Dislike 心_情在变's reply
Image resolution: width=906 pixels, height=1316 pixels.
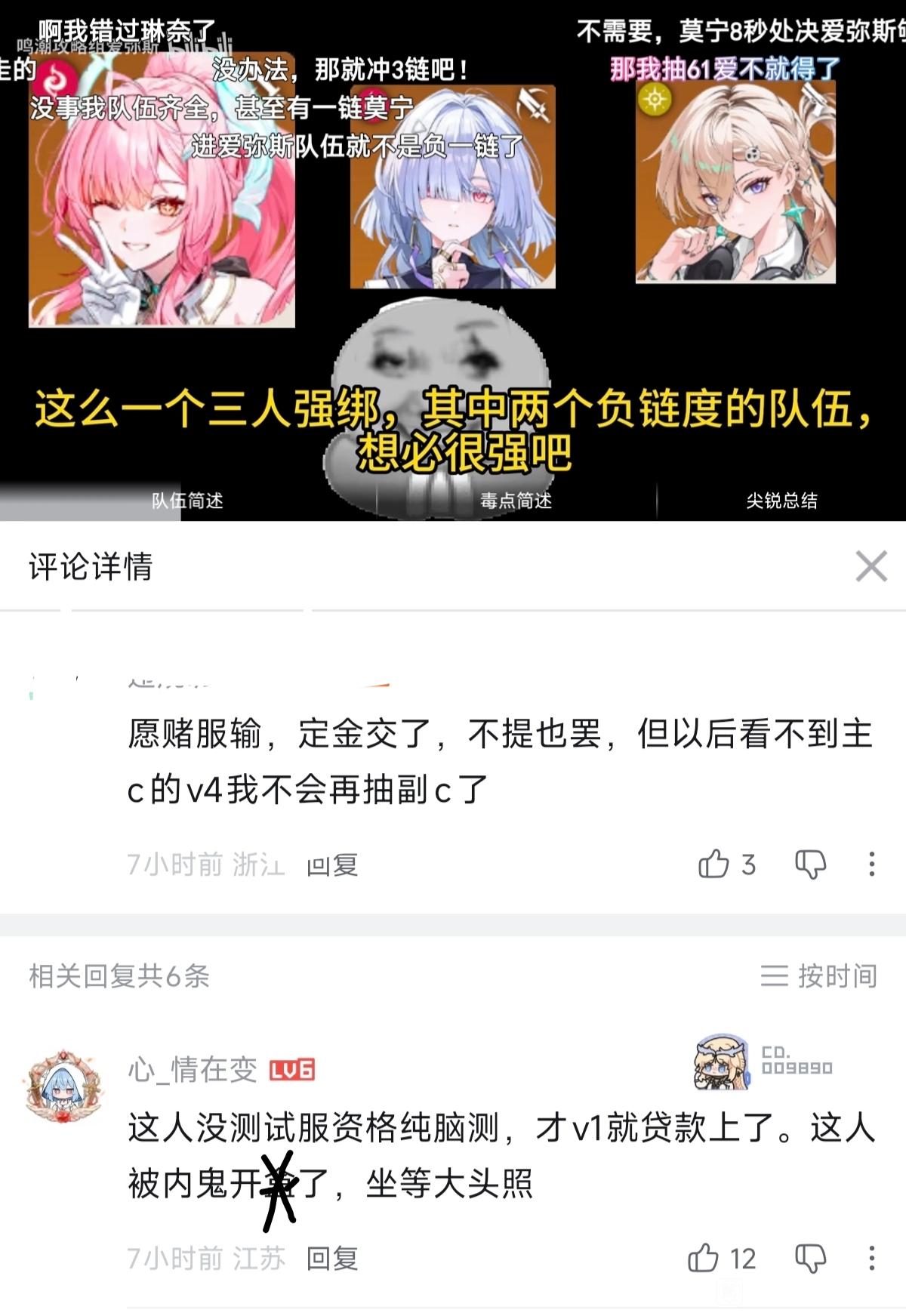[811, 1258]
